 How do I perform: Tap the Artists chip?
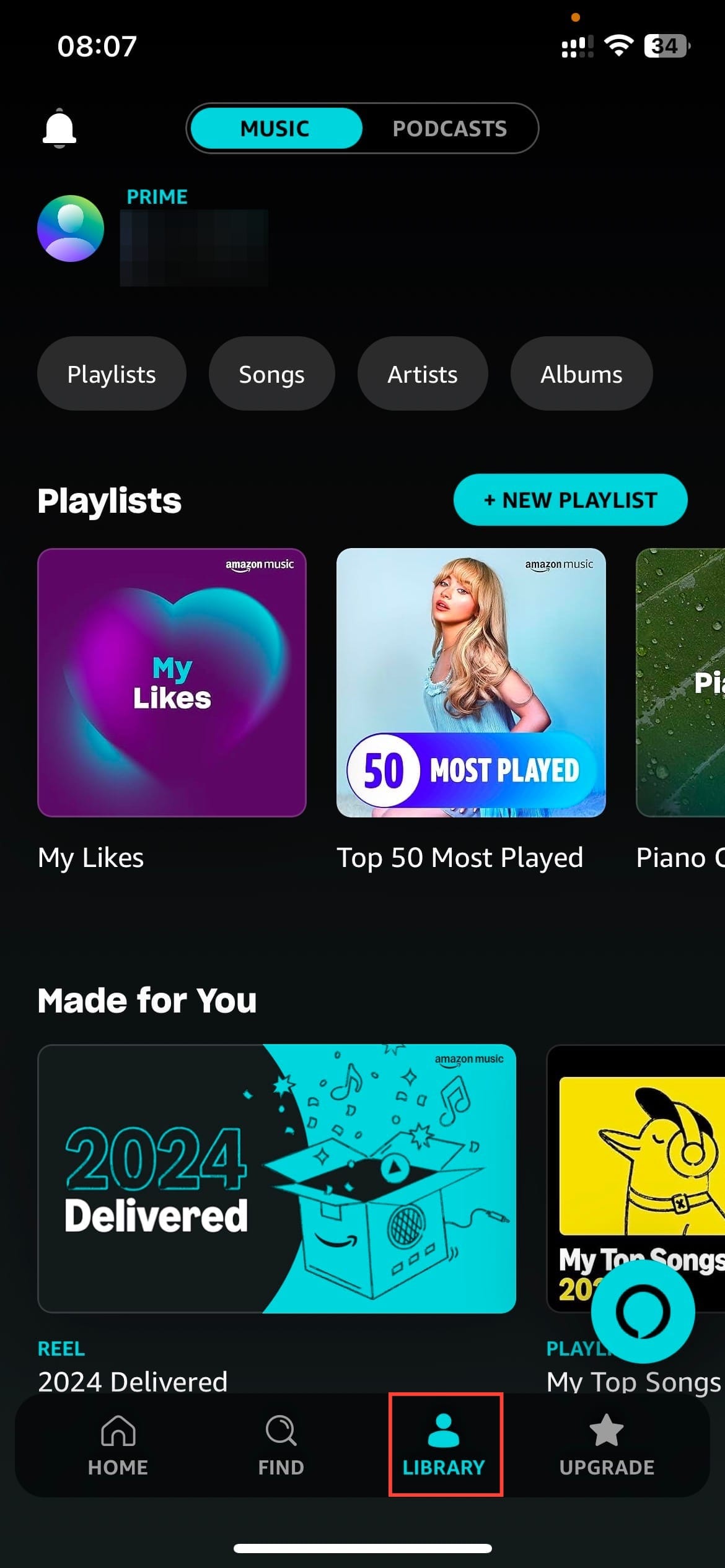pos(423,374)
